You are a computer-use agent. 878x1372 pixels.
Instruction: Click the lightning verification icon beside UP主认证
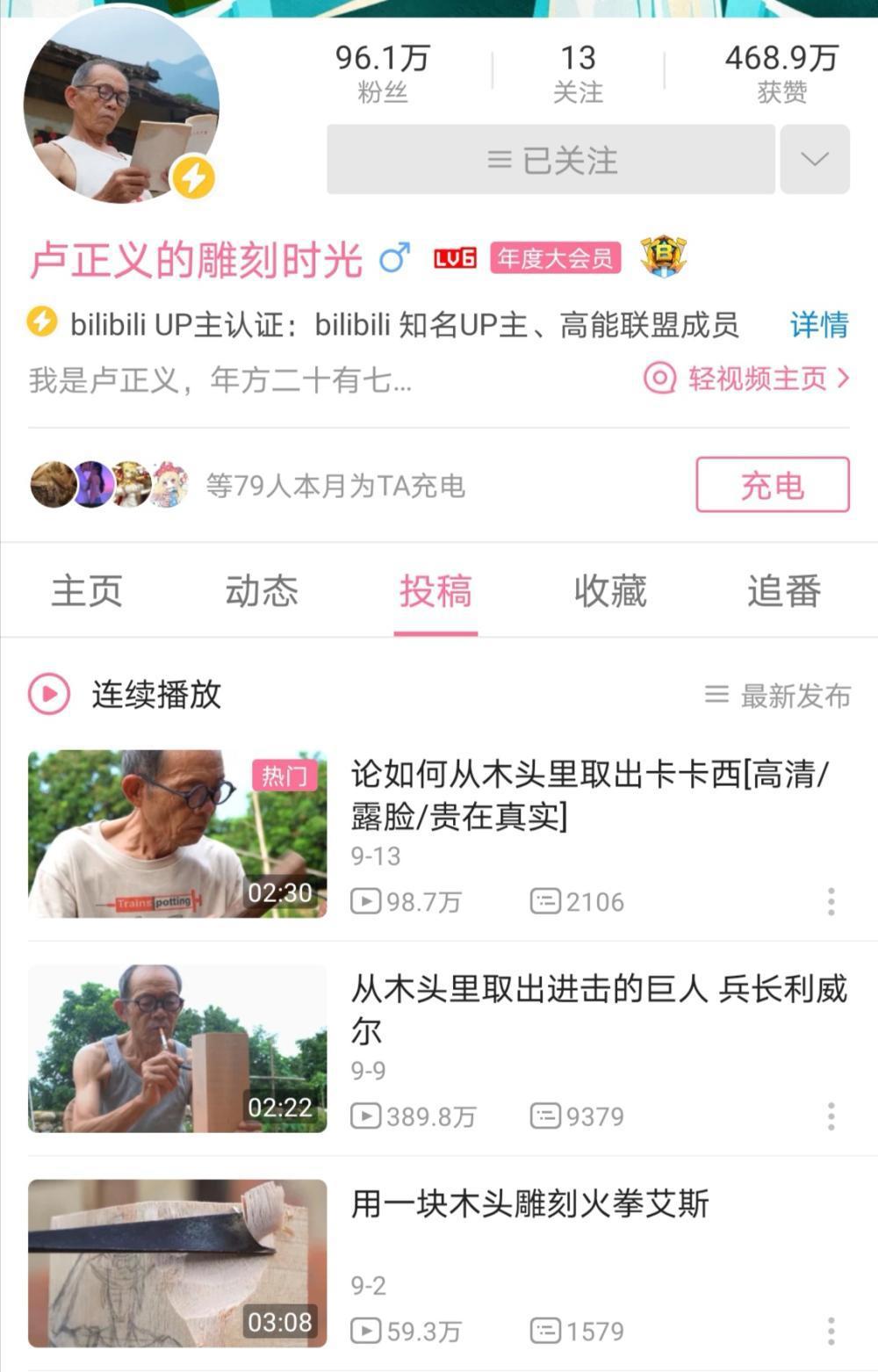coord(40,325)
